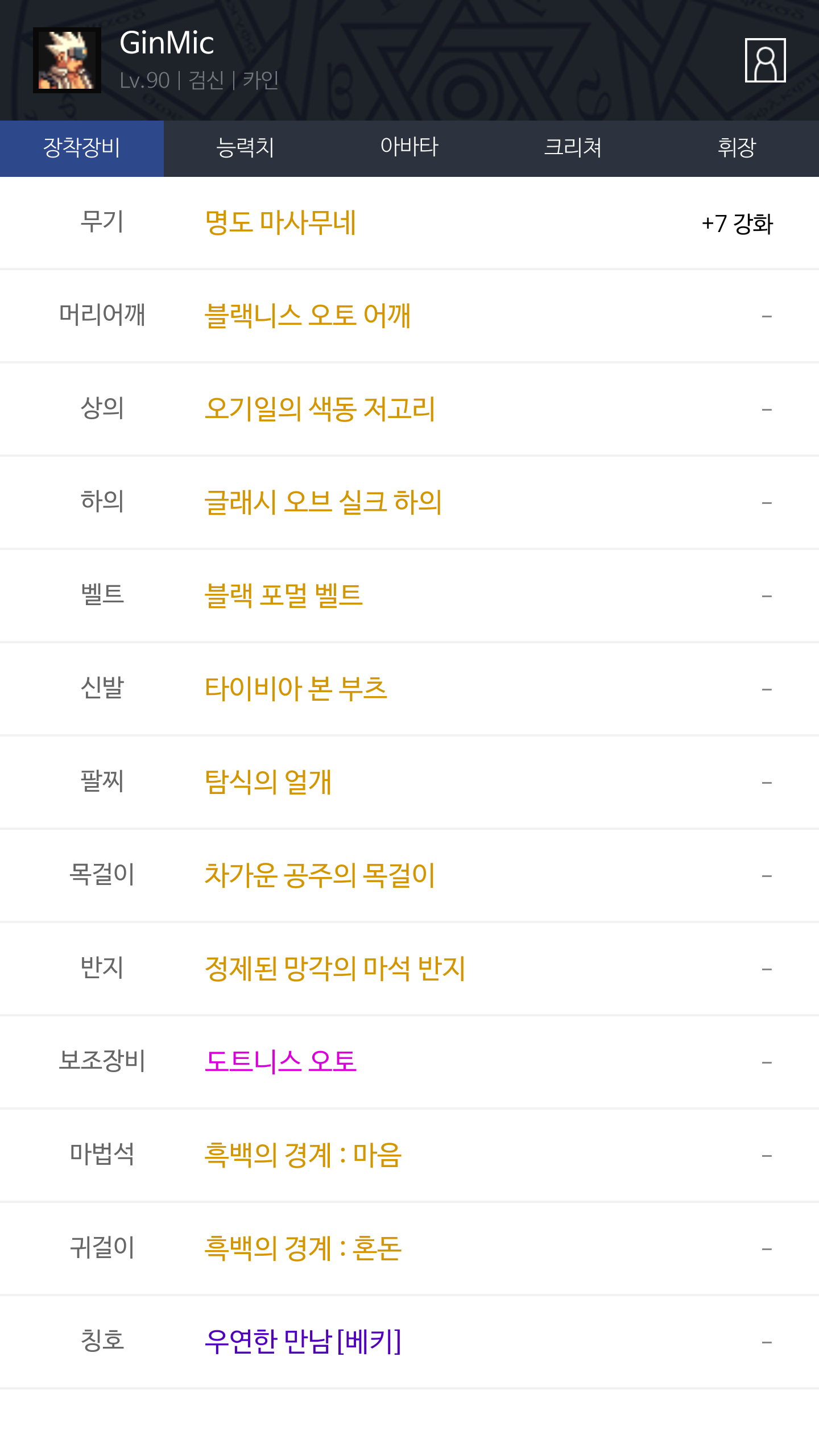
Task: View 블랙니스 오토 어깨 item details
Action: [x=307, y=316]
